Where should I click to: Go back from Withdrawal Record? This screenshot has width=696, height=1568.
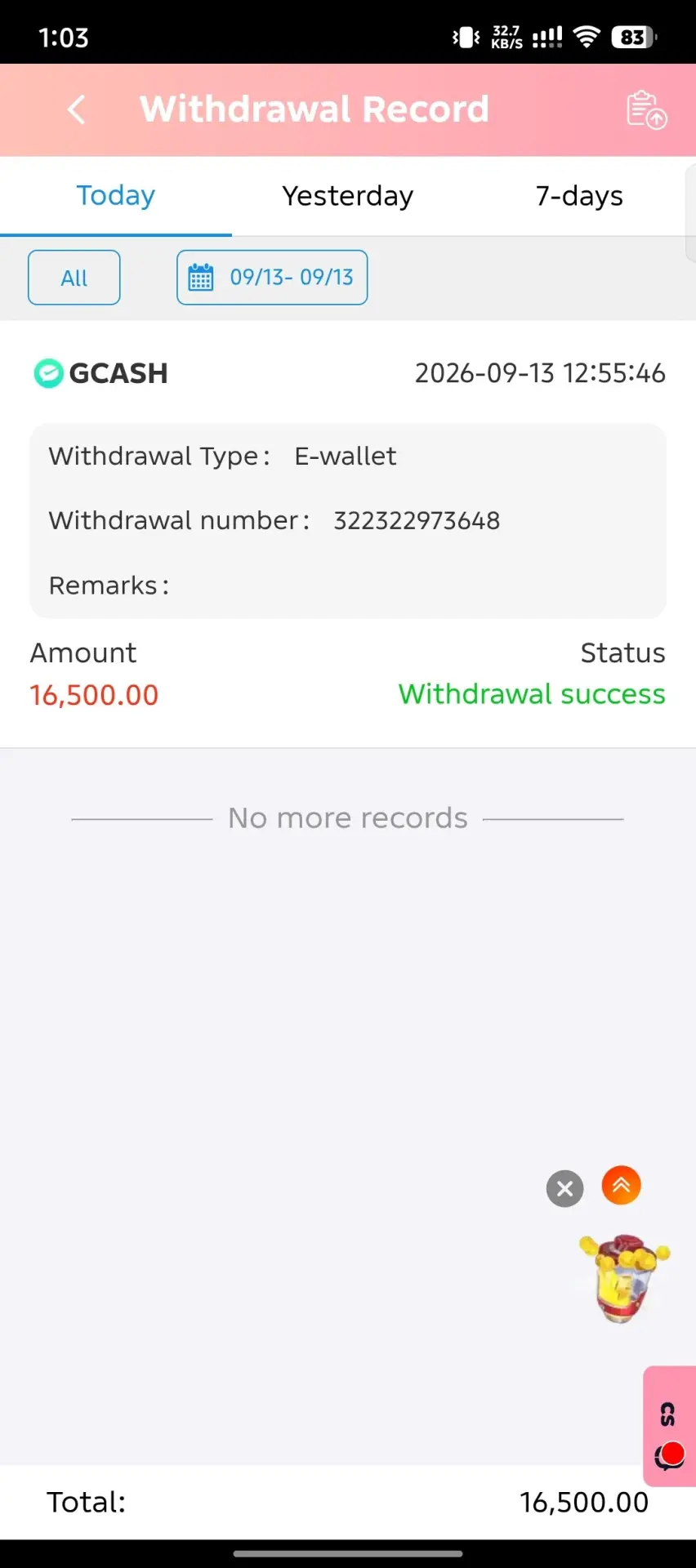click(77, 109)
